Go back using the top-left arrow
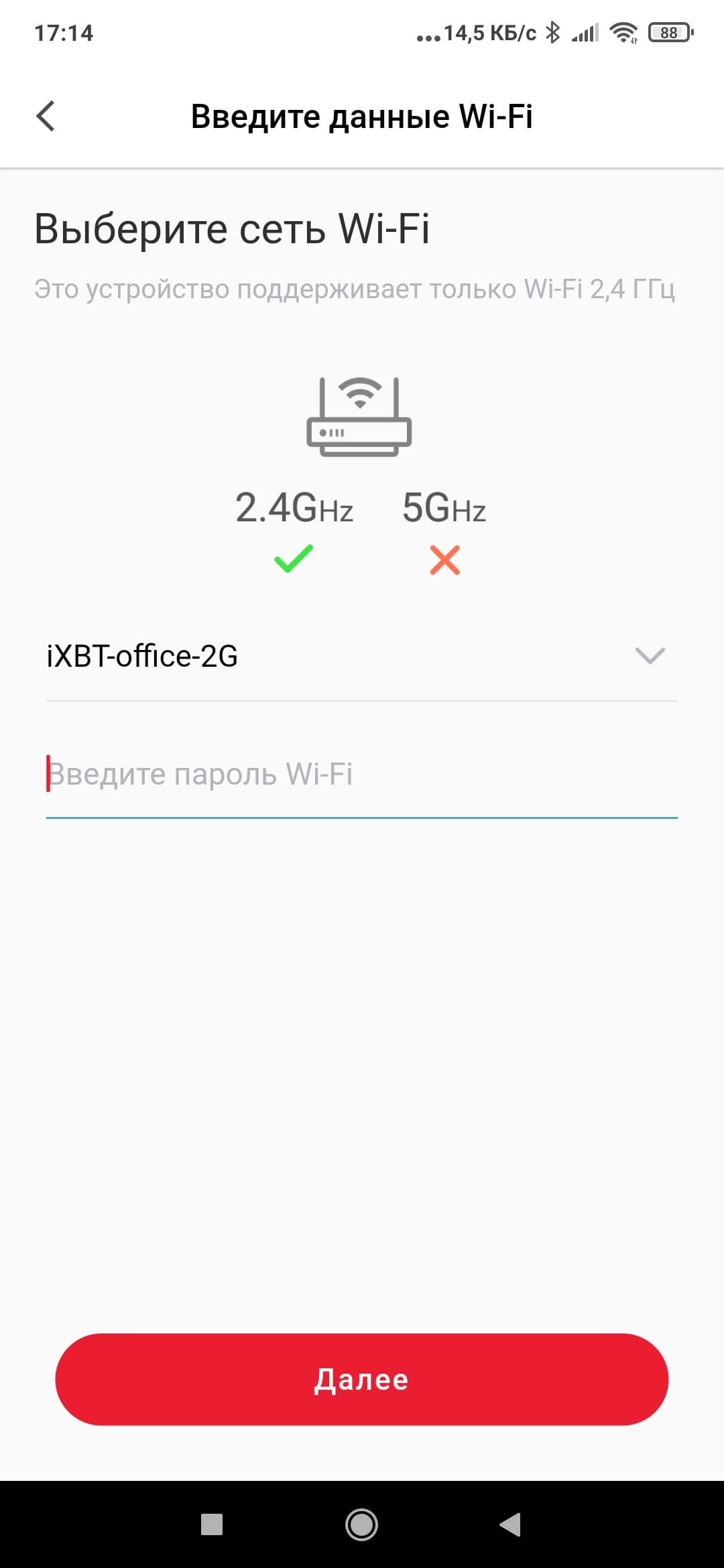 pos(46,116)
